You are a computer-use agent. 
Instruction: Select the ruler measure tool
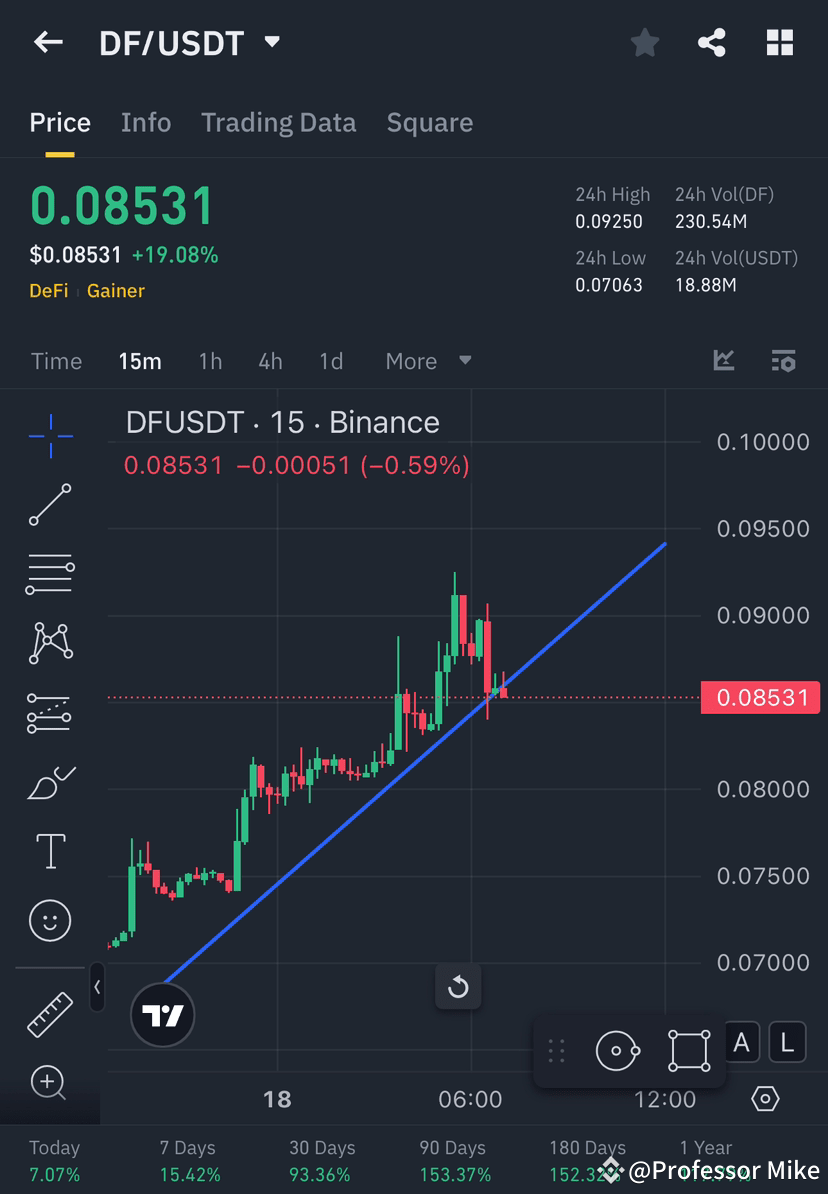pyautogui.click(x=50, y=1013)
